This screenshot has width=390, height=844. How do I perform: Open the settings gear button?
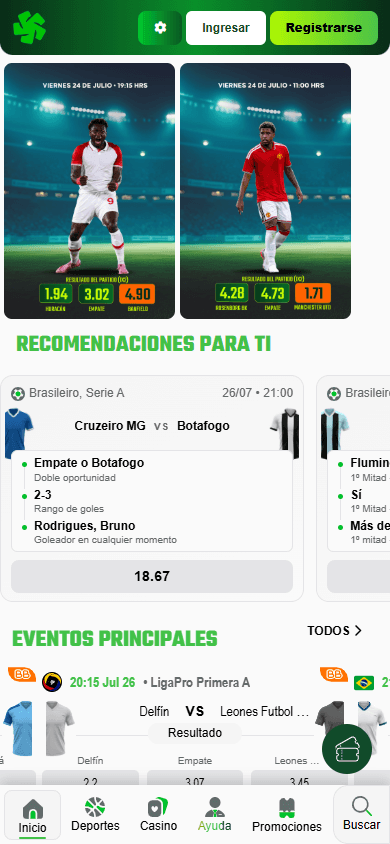tap(160, 28)
